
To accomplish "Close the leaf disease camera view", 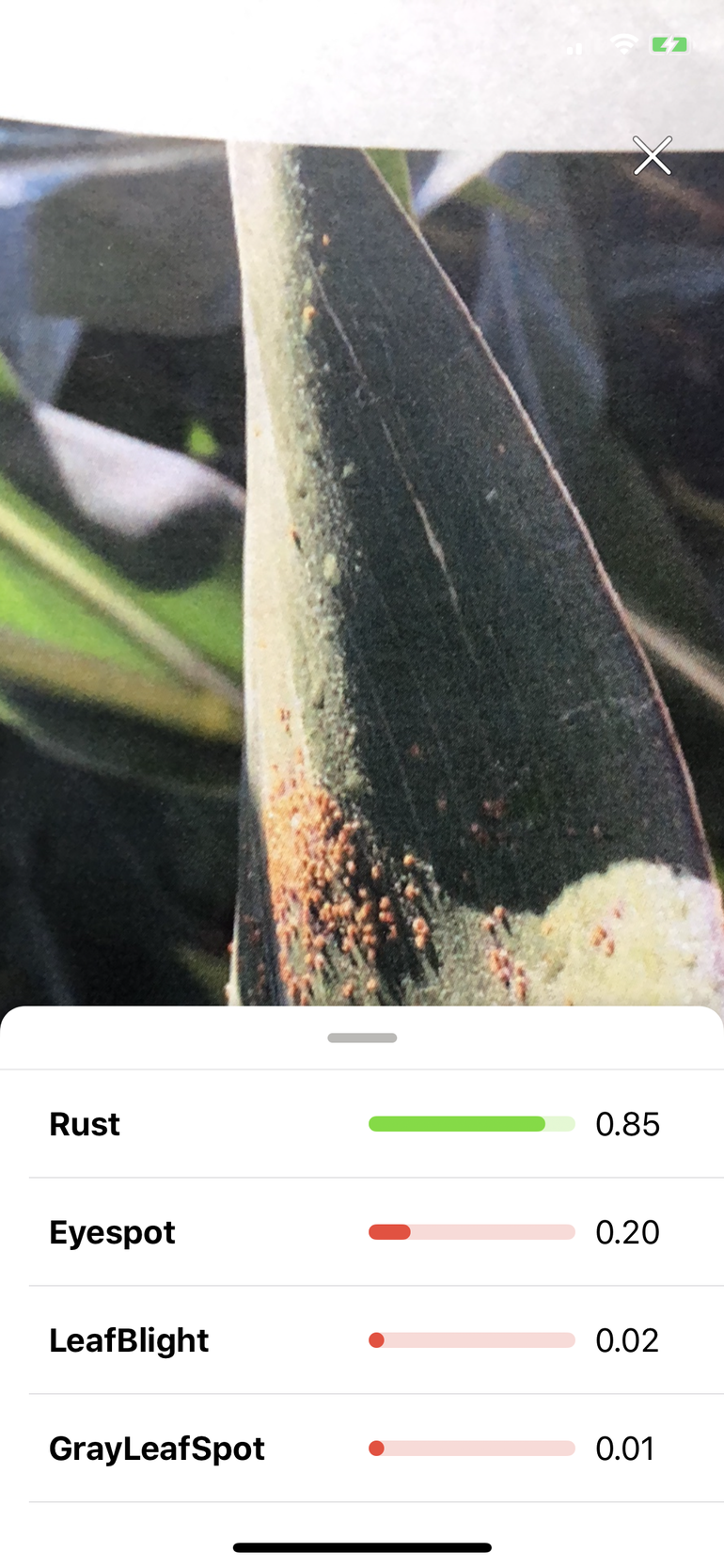I will 652,156.
